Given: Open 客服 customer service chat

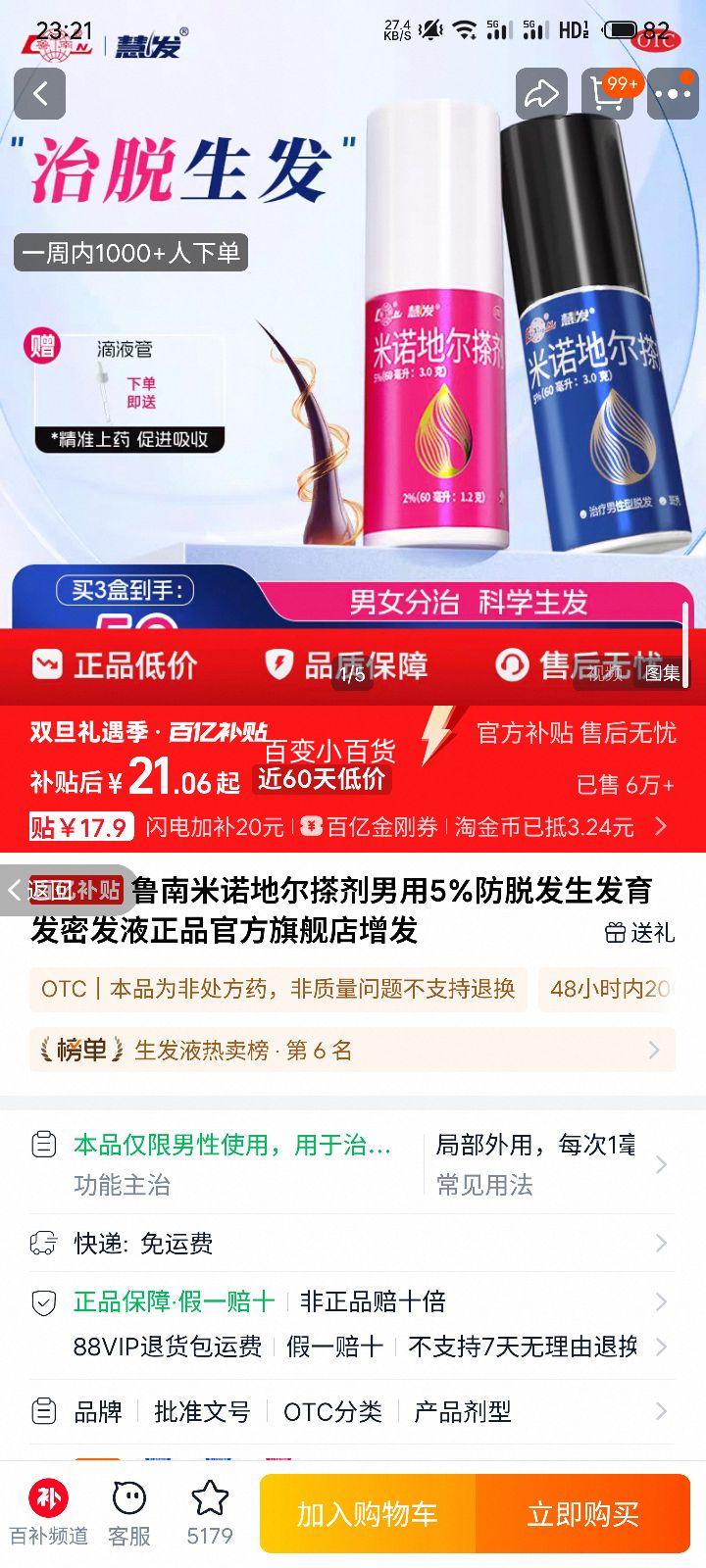Looking at the screenshot, I should 127,1499.
